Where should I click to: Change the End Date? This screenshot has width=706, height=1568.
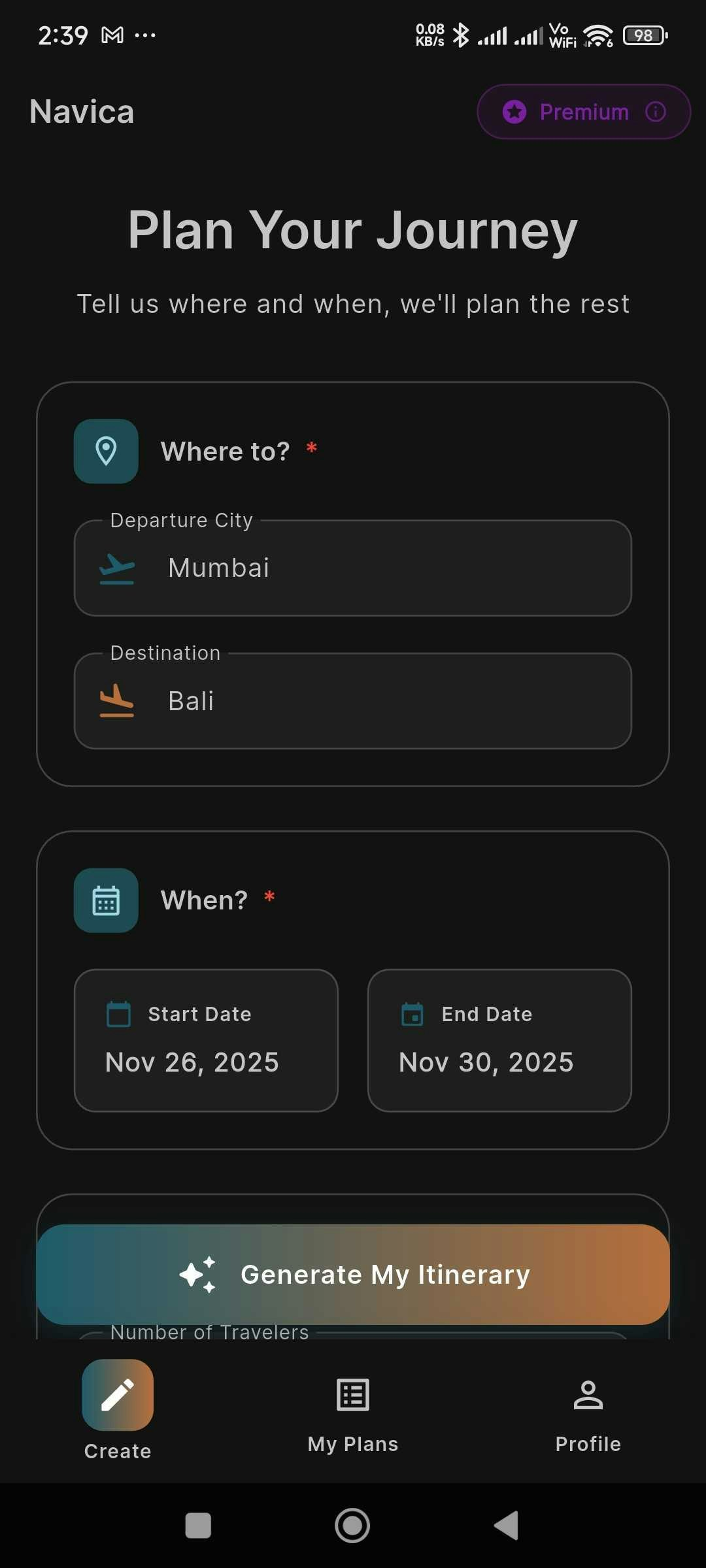coord(499,1040)
